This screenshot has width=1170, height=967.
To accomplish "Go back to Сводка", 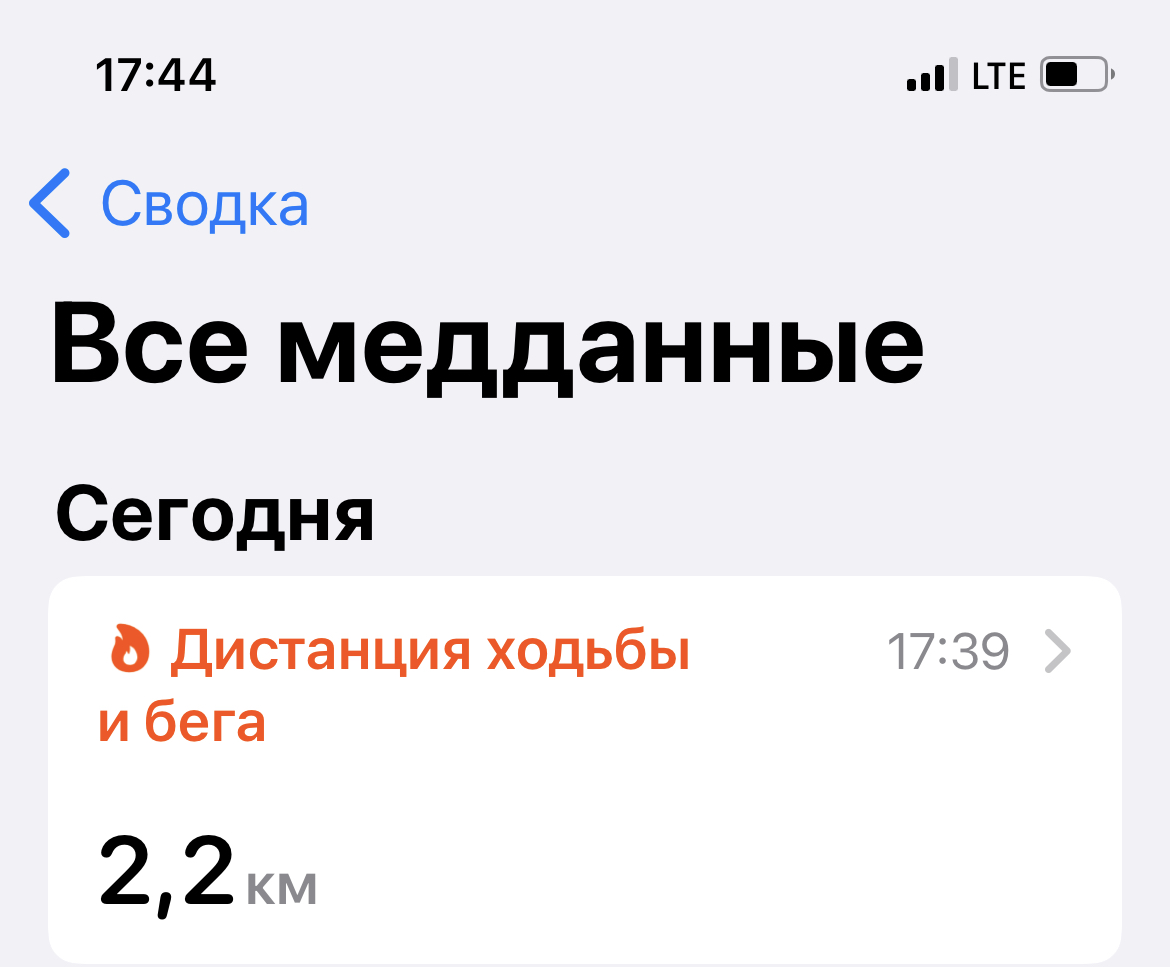I will pos(170,203).
